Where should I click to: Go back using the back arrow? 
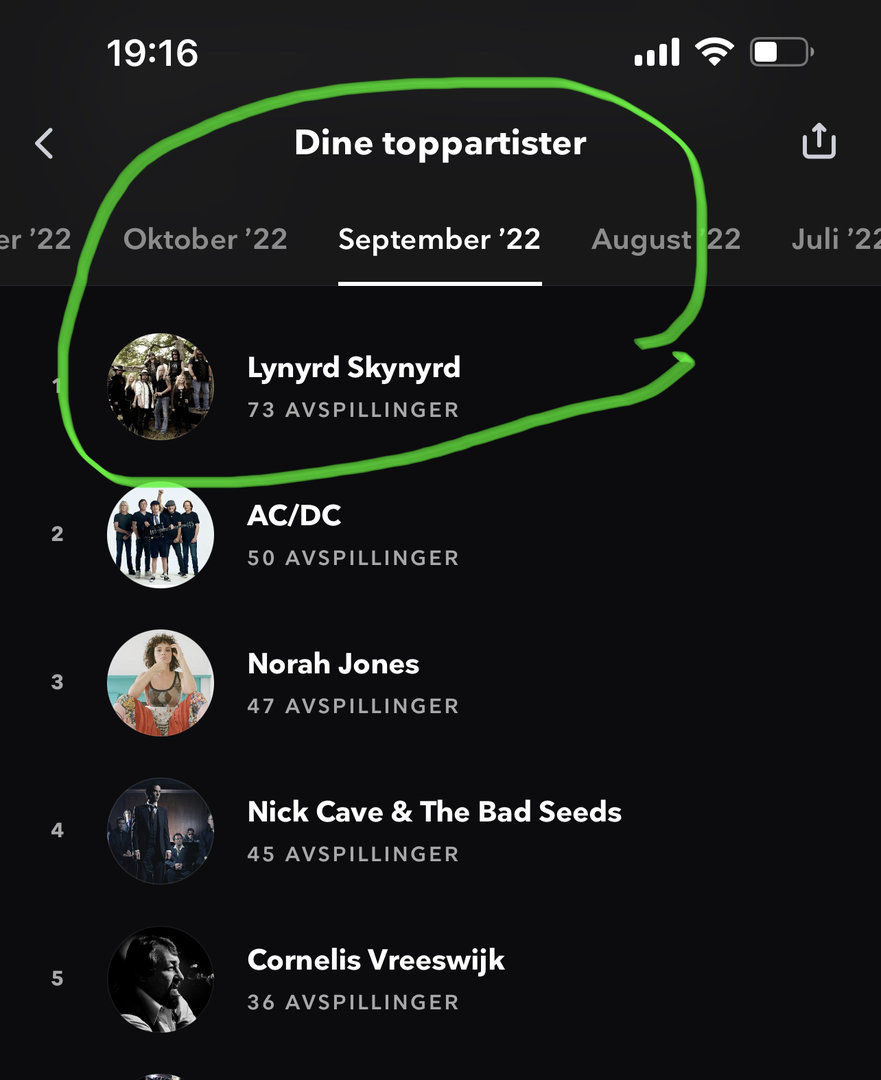44,143
